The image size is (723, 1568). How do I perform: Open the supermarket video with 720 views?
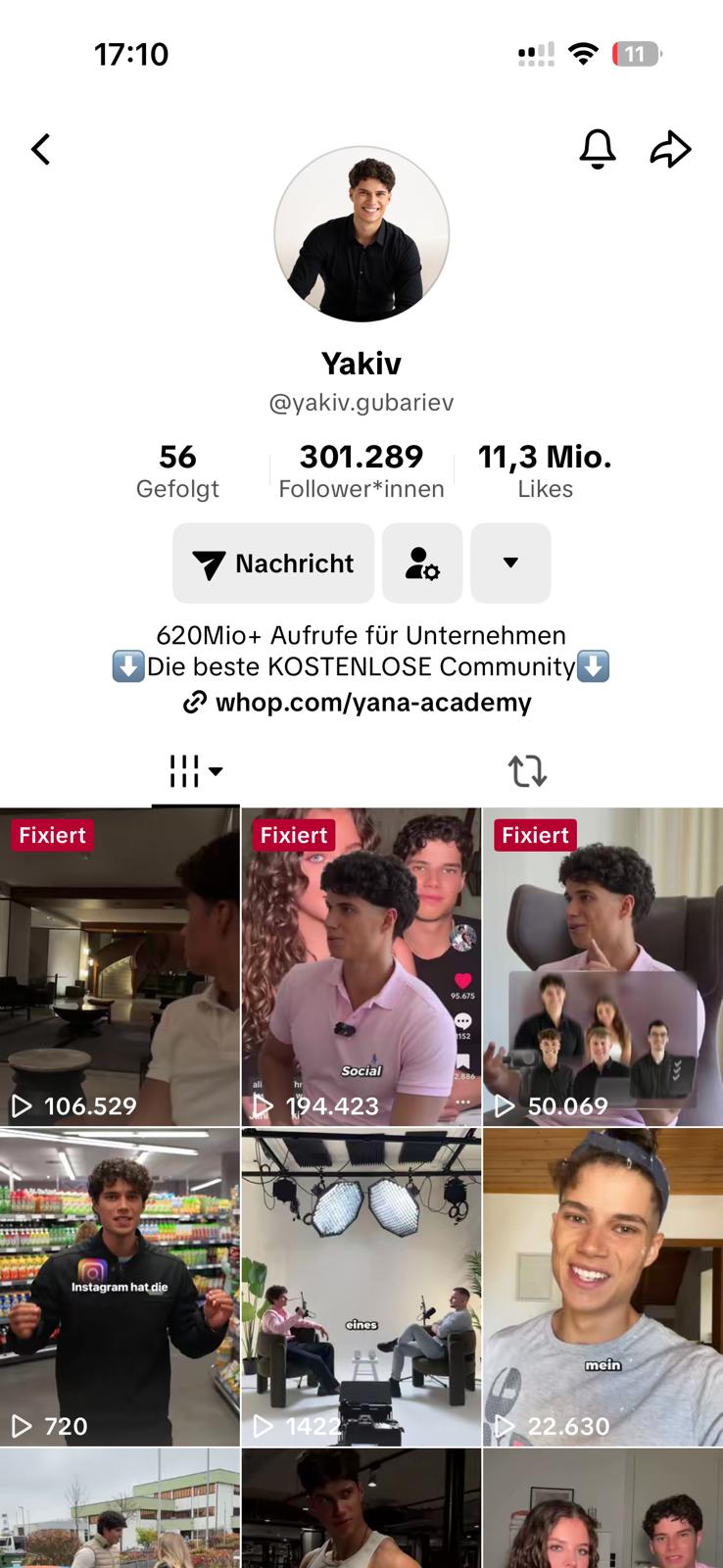click(120, 1287)
